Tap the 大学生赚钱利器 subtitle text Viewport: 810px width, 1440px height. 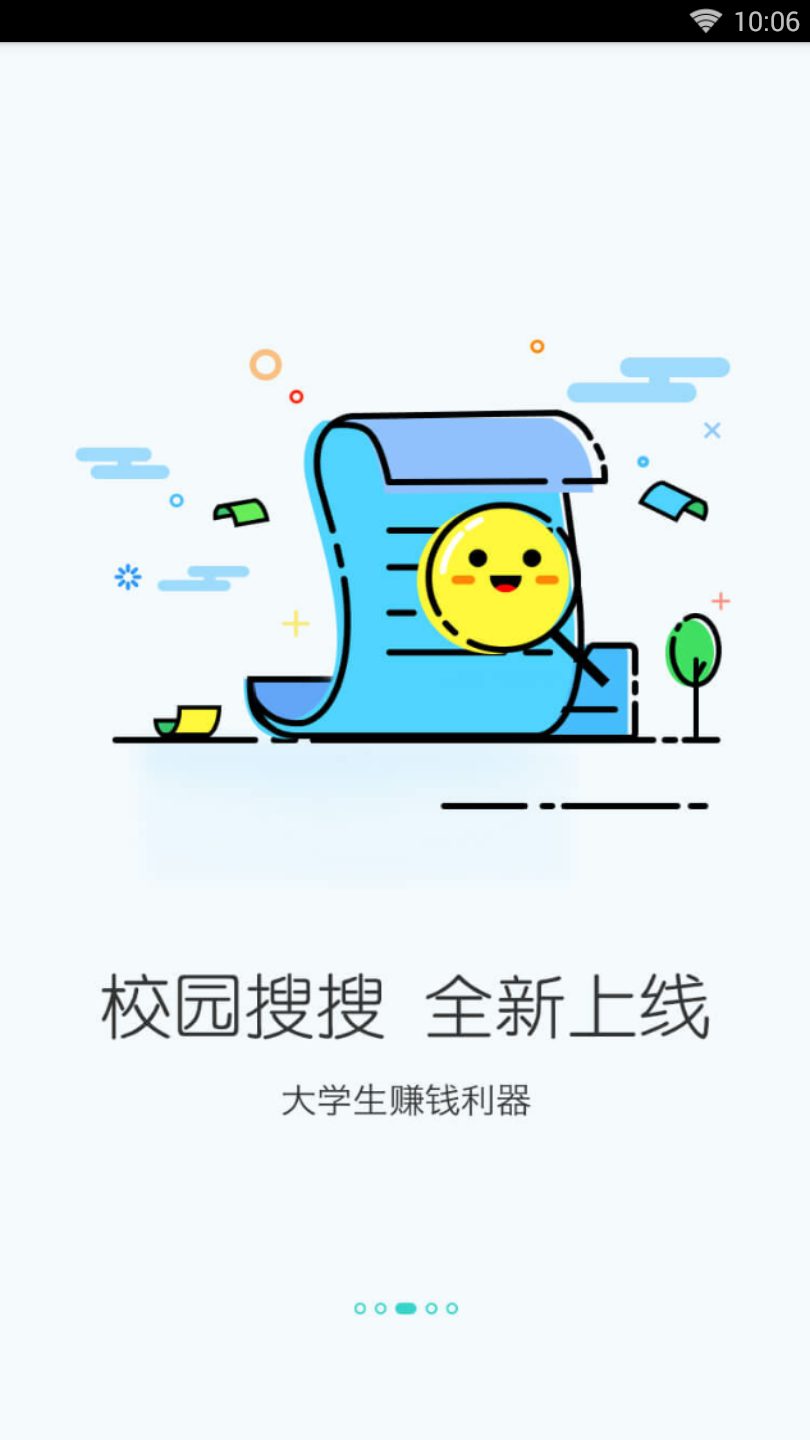click(405, 1098)
